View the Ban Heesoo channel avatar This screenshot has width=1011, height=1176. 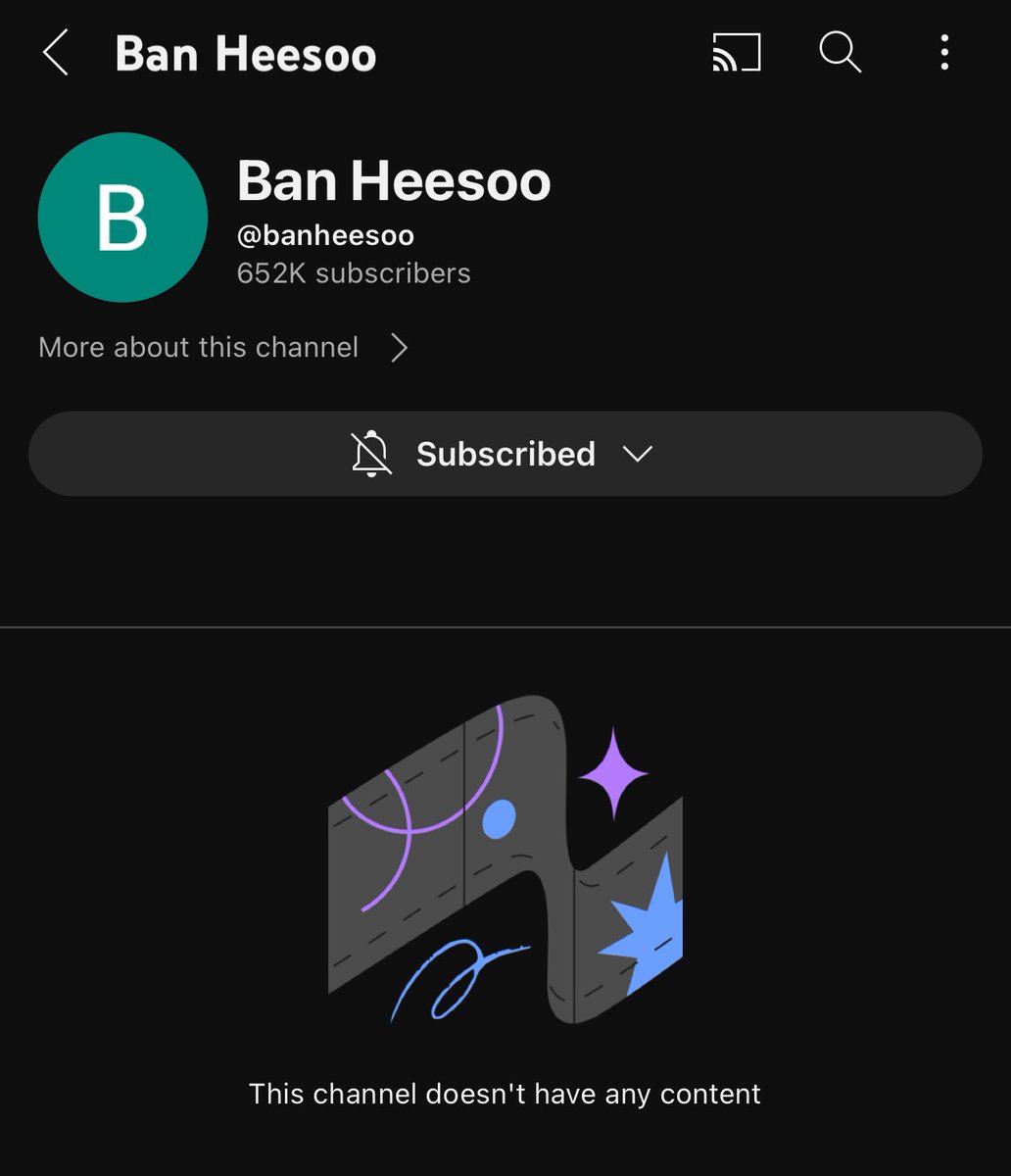122,218
